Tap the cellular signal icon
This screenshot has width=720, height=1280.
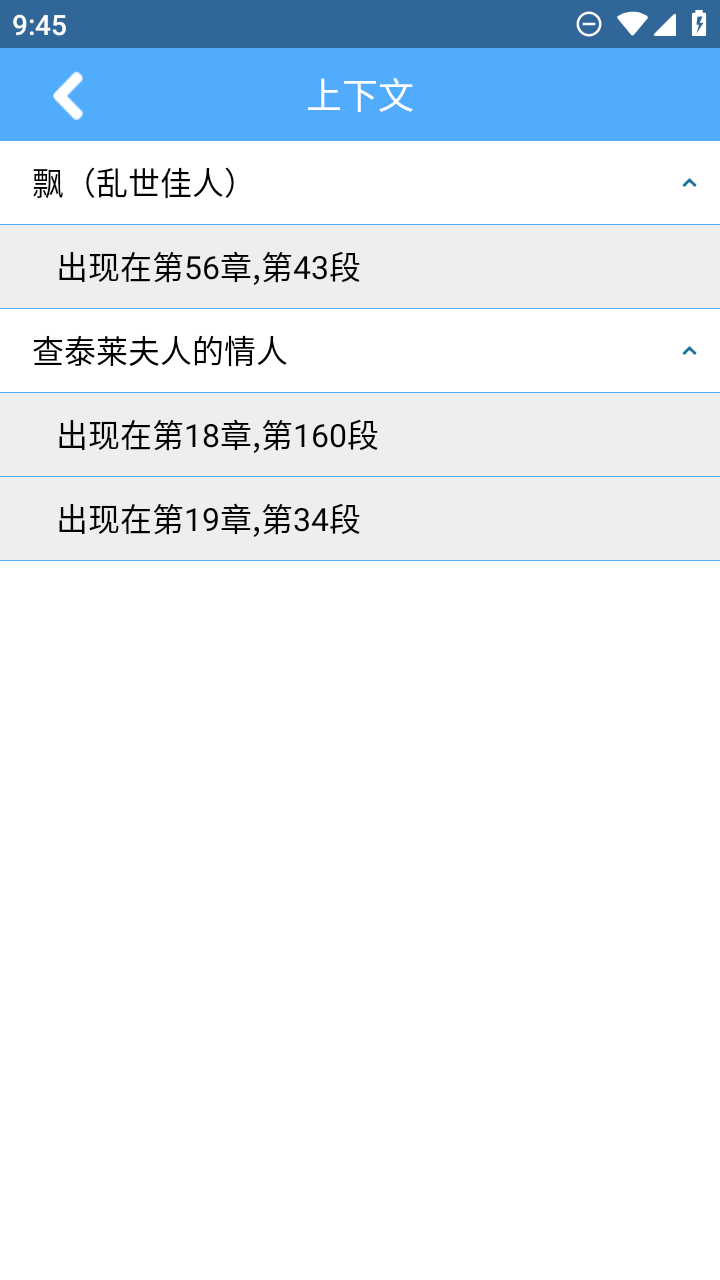664,25
